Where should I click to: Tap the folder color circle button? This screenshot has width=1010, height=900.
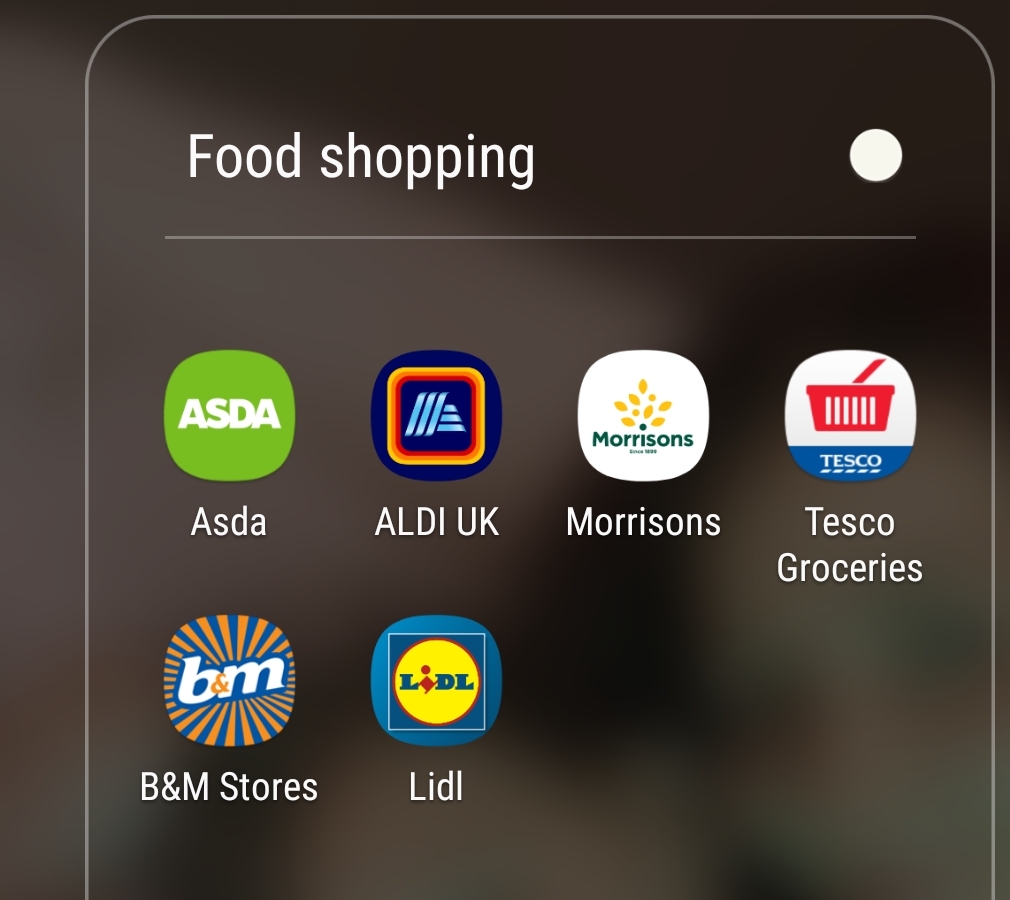pyautogui.click(x=875, y=156)
